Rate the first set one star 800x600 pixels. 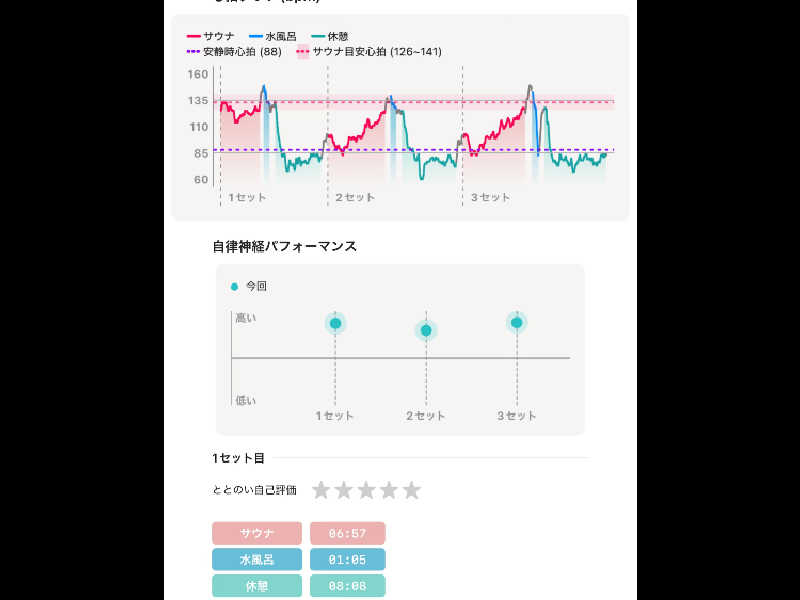click(x=321, y=490)
